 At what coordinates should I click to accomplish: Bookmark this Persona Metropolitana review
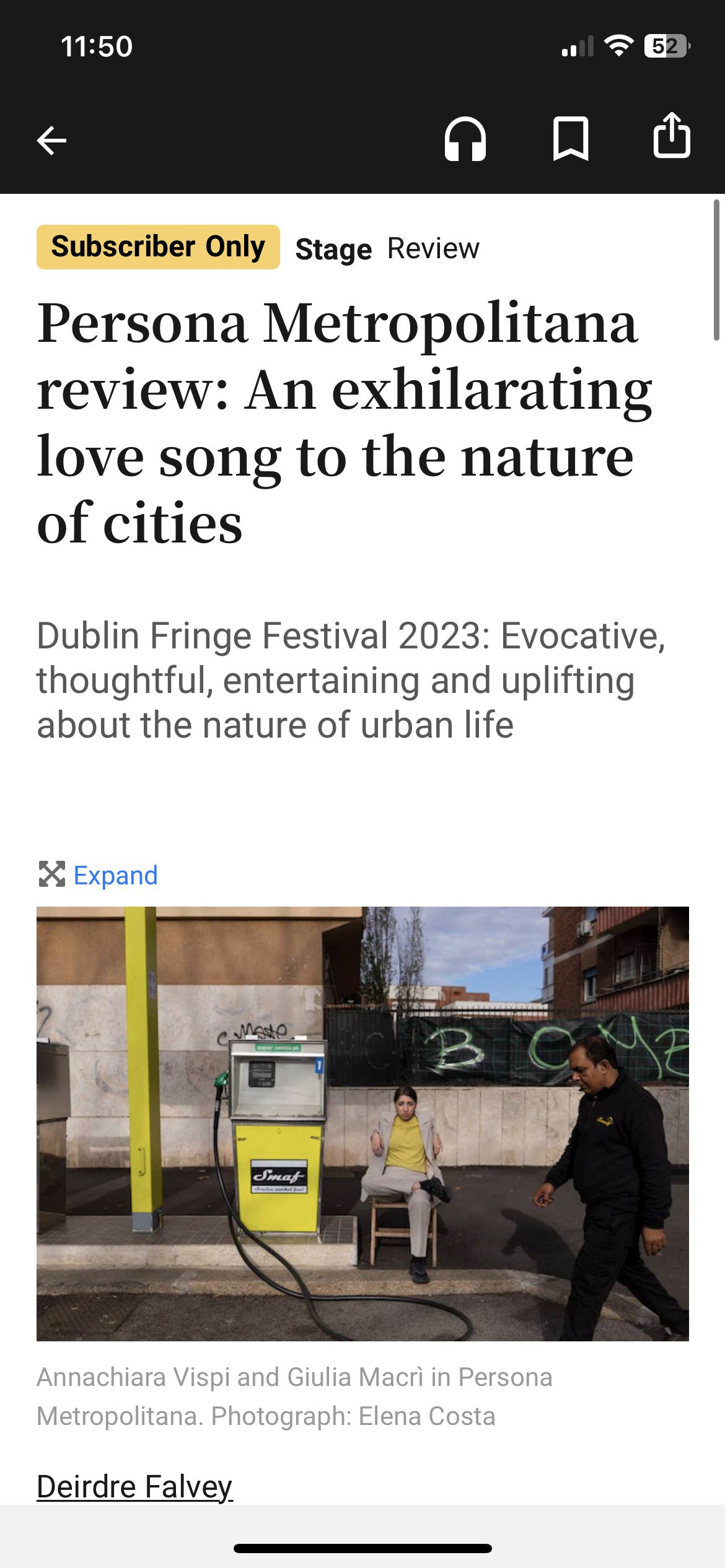tap(570, 138)
